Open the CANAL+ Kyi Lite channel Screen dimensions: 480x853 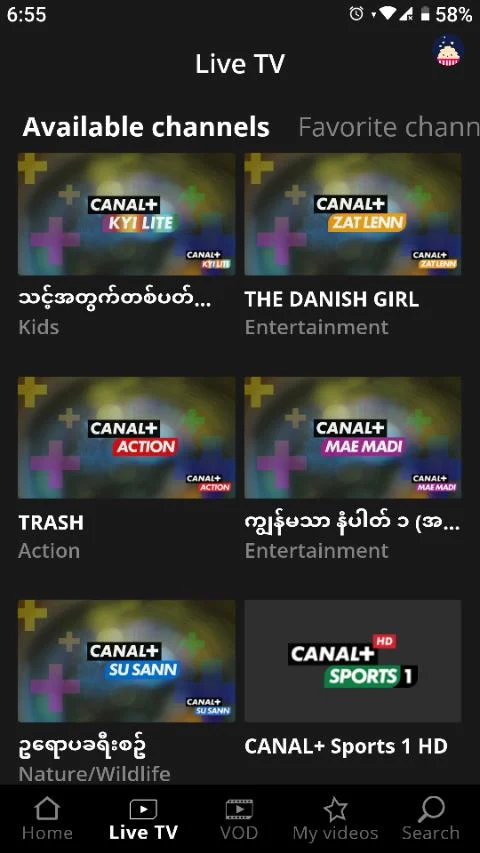point(127,214)
